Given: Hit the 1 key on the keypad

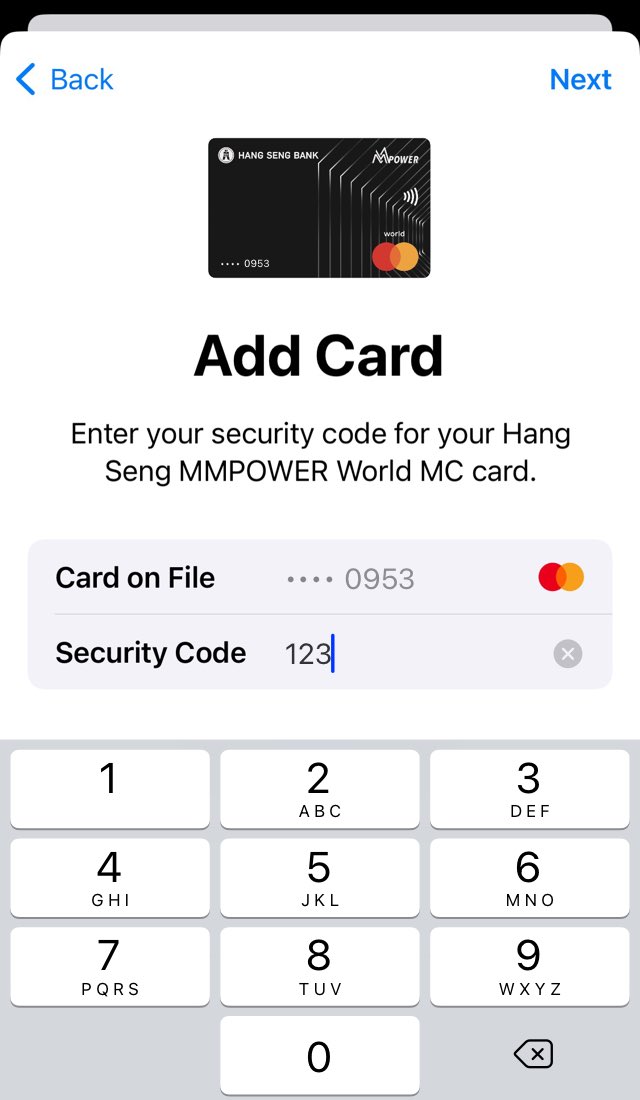Looking at the screenshot, I should pos(110,789).
